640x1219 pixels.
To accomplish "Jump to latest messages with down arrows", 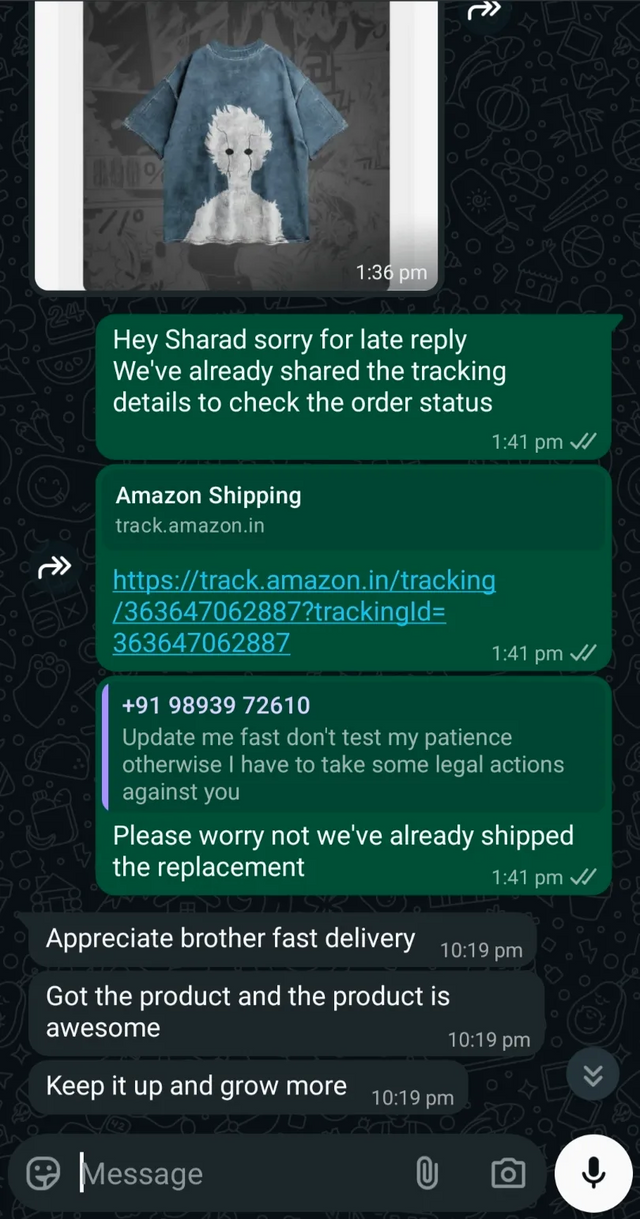I will 593,1075.
